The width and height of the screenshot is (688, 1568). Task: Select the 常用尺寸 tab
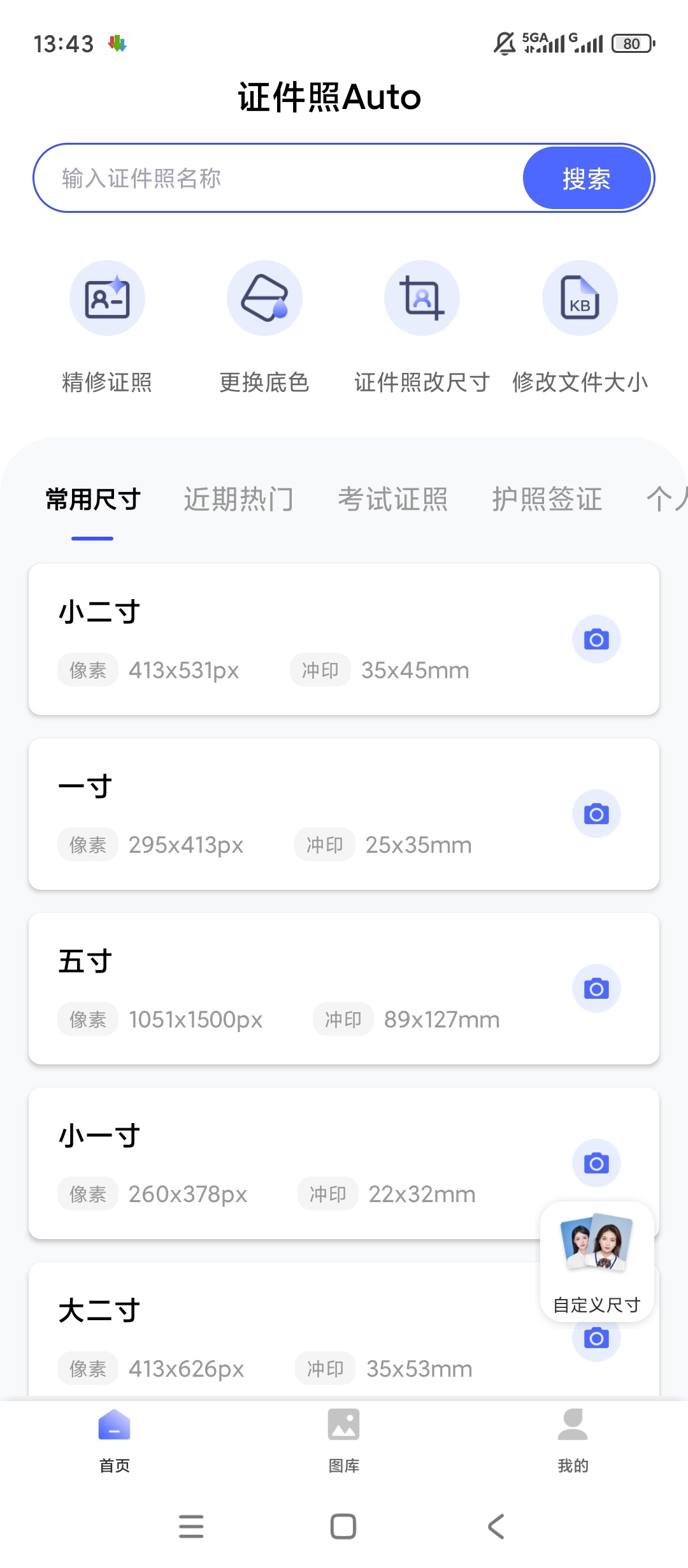coord(93,499)
